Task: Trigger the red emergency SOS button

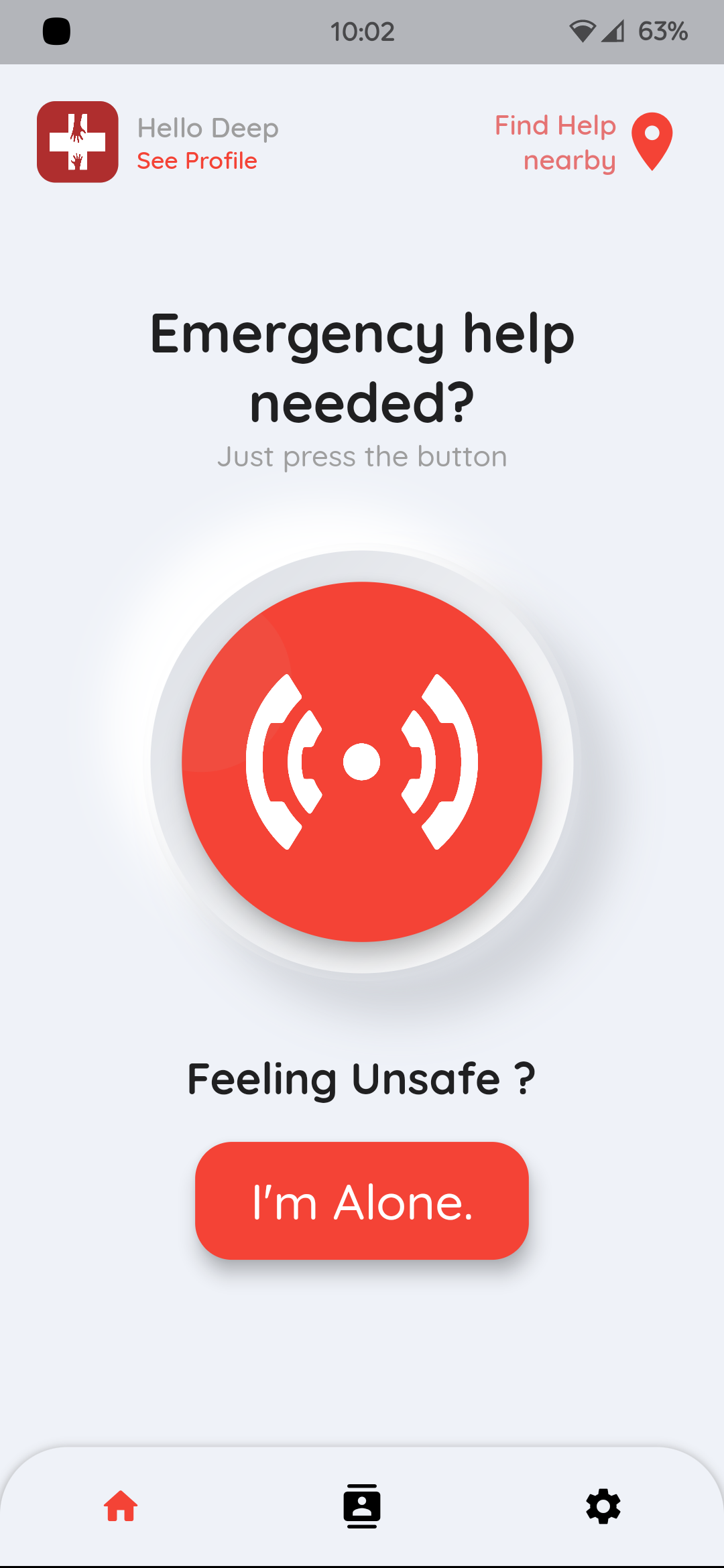Action: point(362,762)
